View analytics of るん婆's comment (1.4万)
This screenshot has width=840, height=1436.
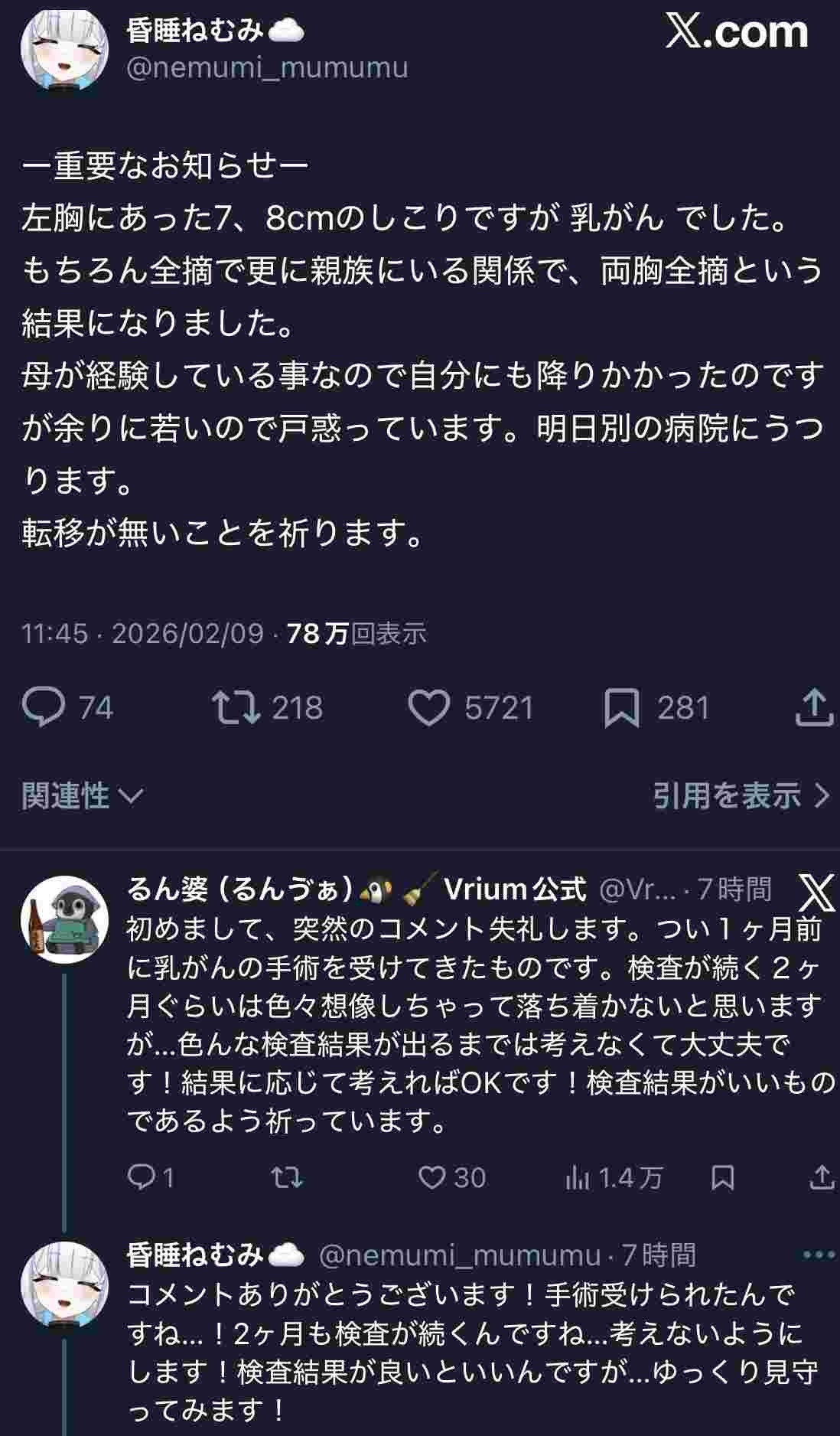(x=578, y=1177)
